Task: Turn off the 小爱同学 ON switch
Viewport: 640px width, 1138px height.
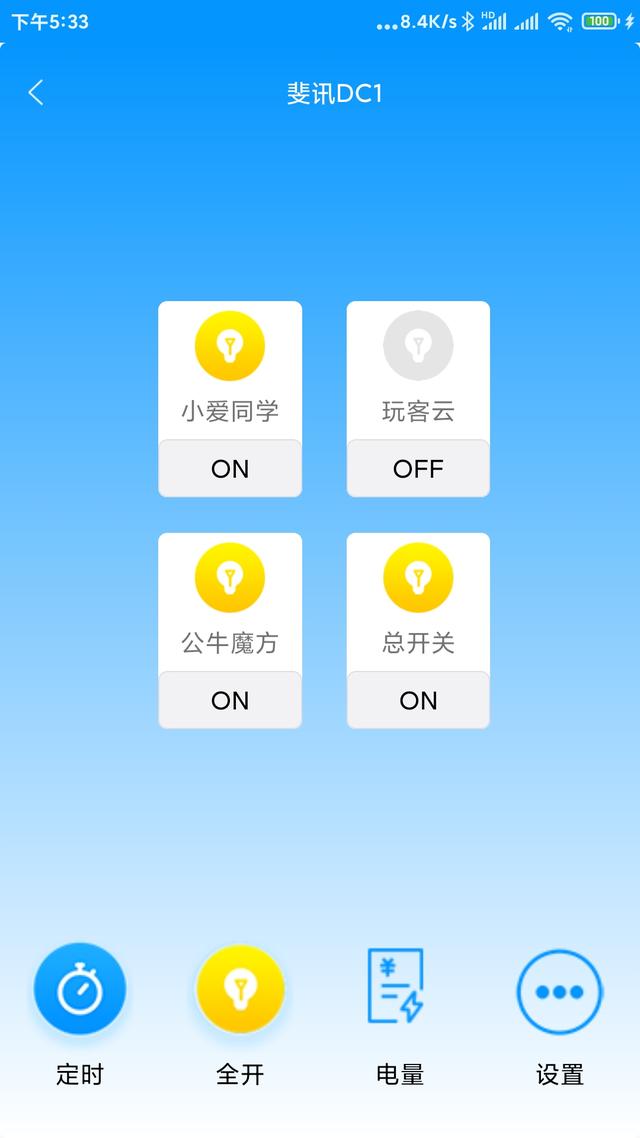Action: [x=230, y=469]
